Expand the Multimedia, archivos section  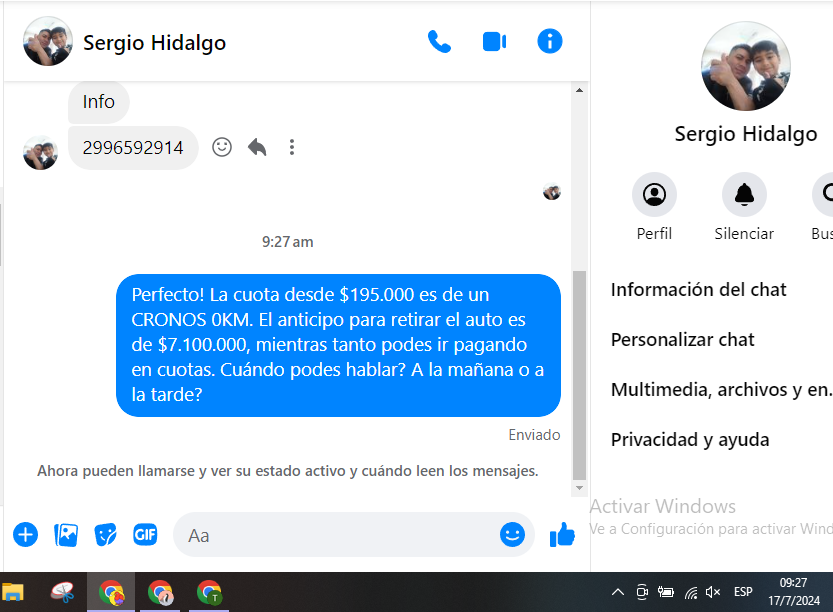720,390
